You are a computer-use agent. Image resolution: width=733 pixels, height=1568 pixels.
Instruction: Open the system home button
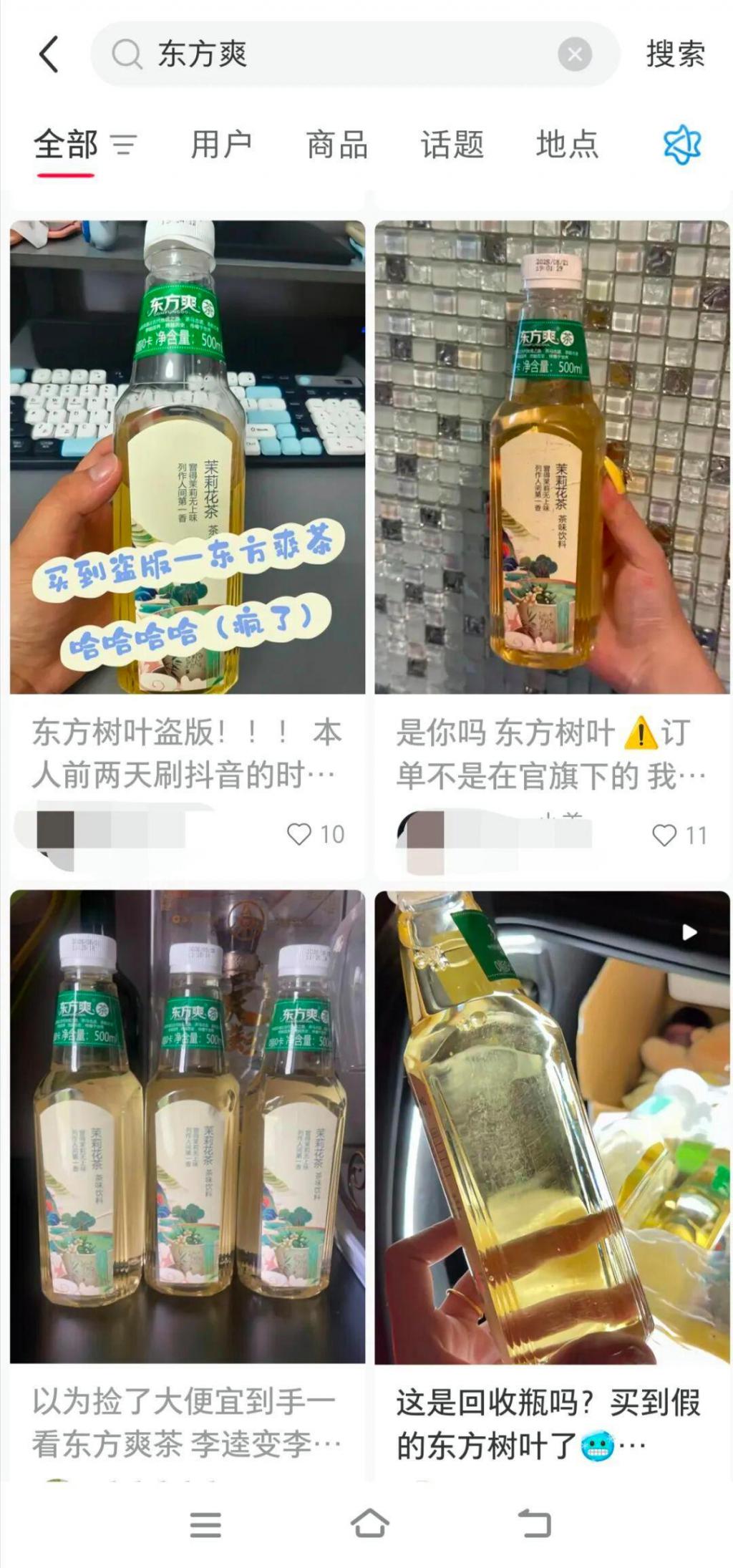point(369,1524)
